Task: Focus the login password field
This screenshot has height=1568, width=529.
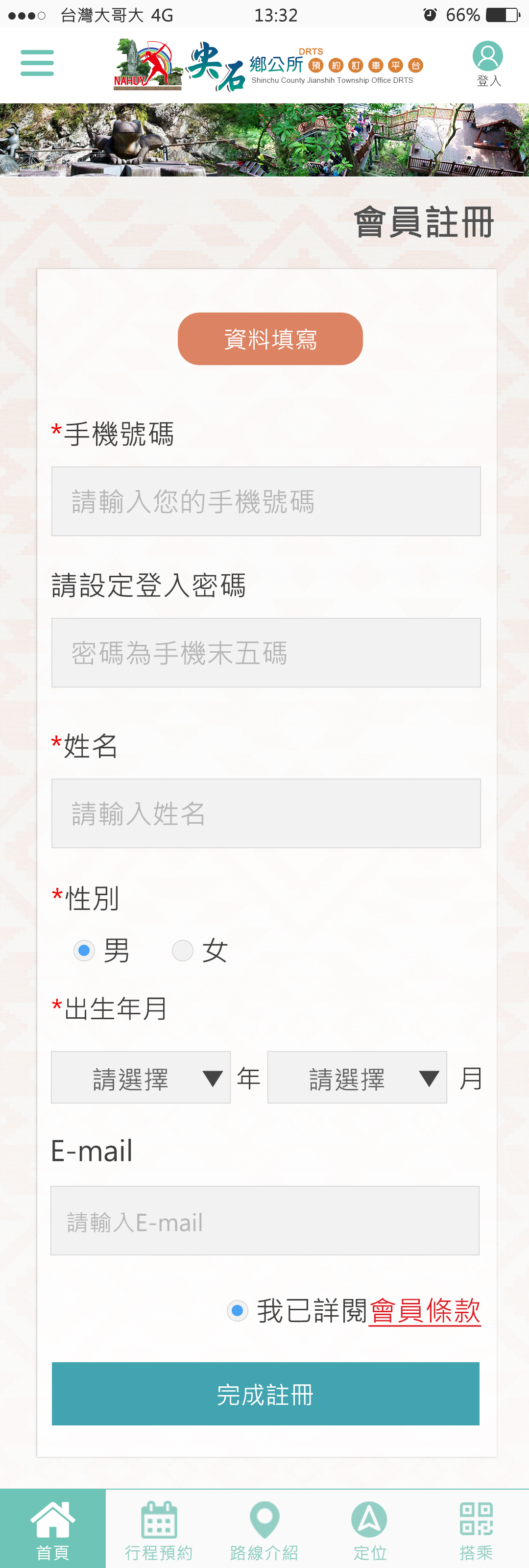Action: (265, 653)
